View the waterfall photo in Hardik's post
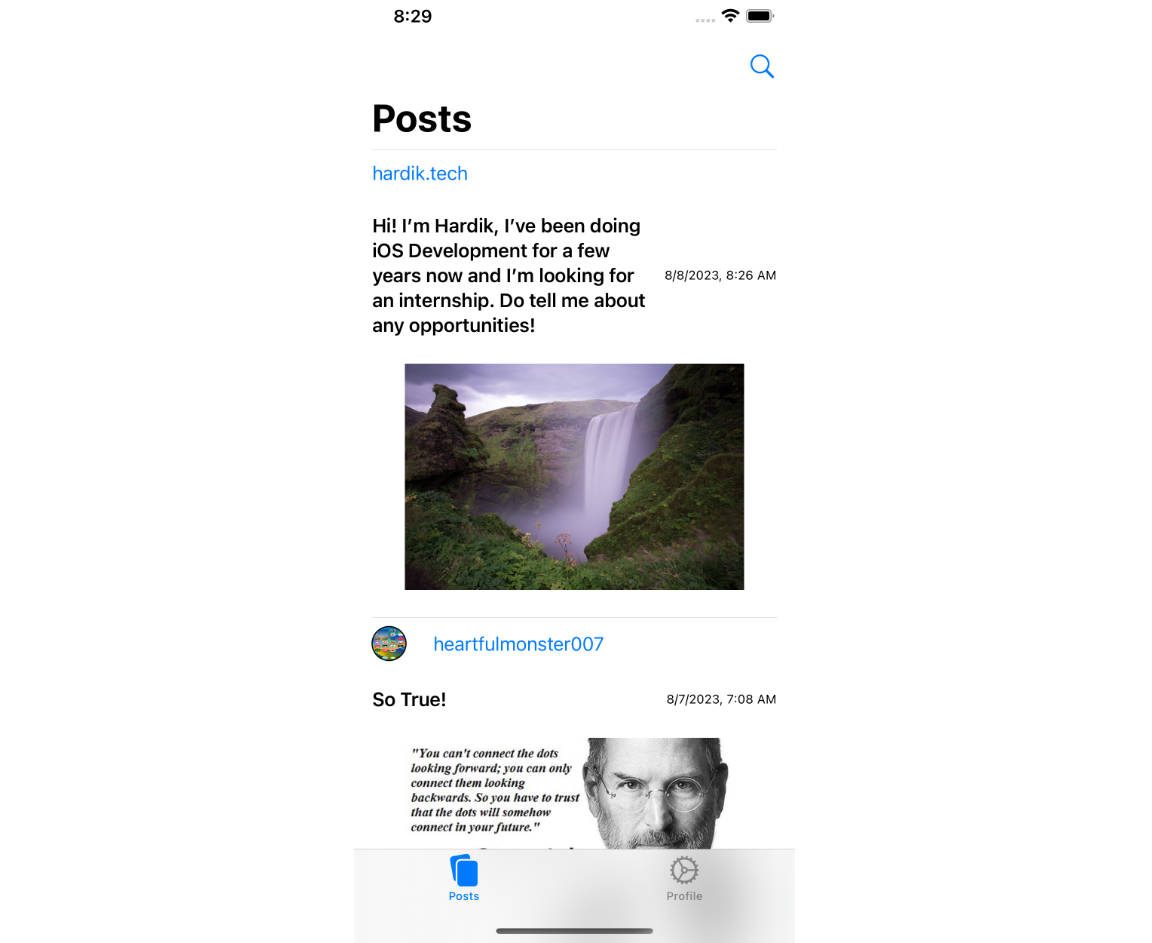This screenshot has height=943, width=1152. [574, 476]
